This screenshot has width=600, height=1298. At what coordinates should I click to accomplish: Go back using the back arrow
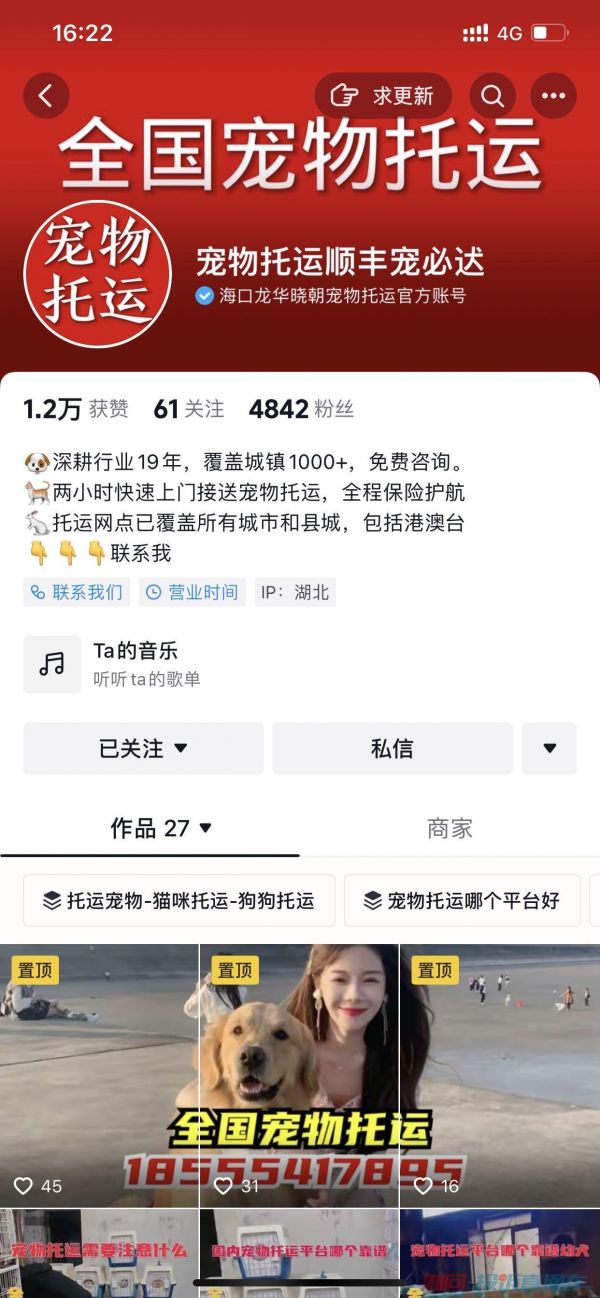(46, 96)
